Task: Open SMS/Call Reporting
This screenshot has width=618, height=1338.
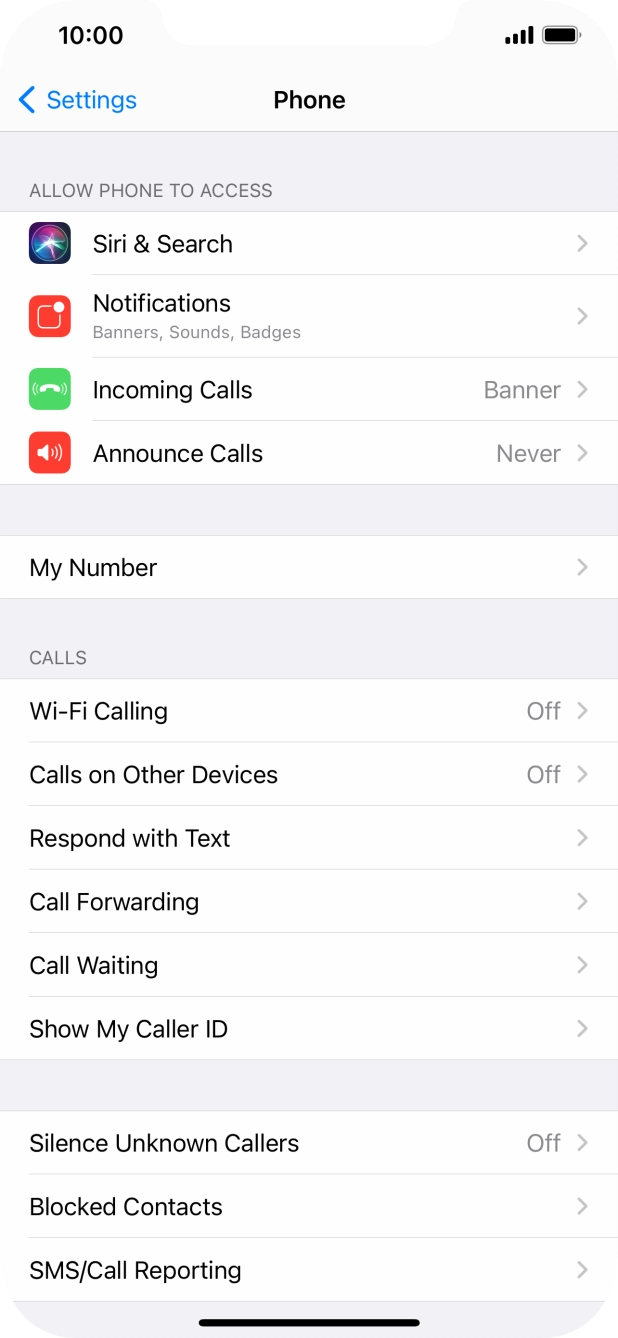Action: [309, 1270]
